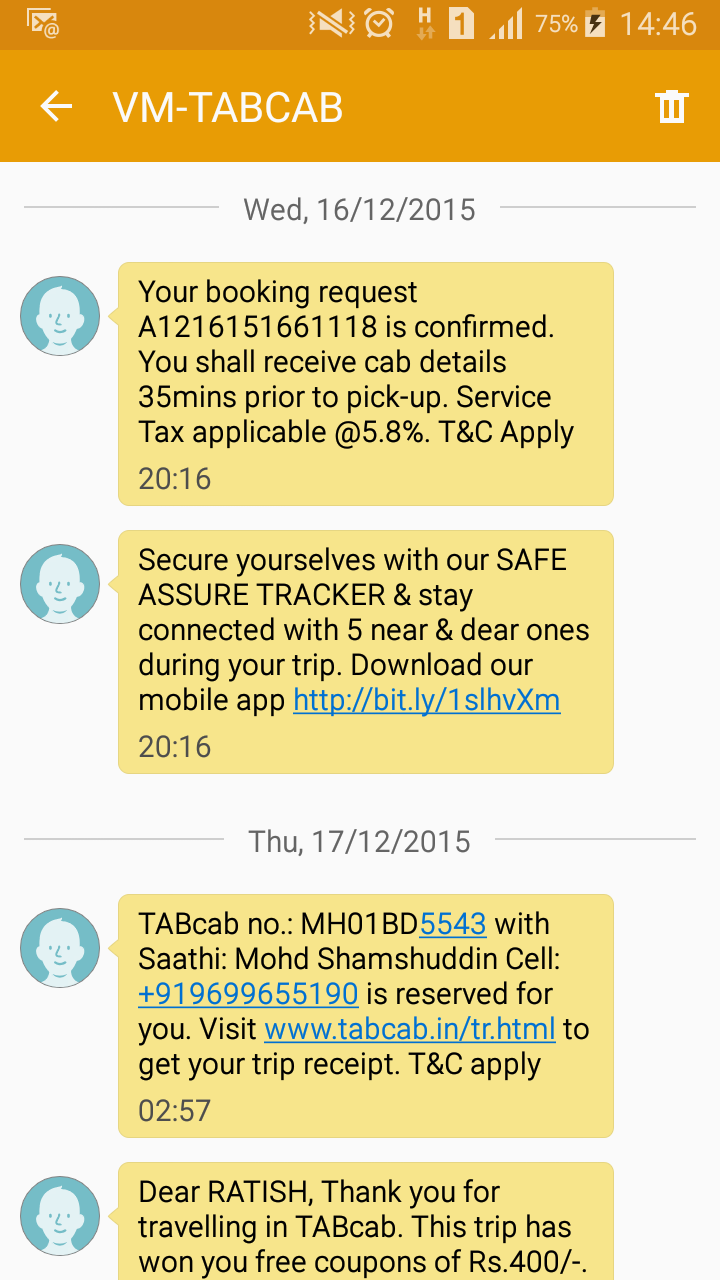
Task: Go back from the VM-TABCAB conversation
Action: 56,106
